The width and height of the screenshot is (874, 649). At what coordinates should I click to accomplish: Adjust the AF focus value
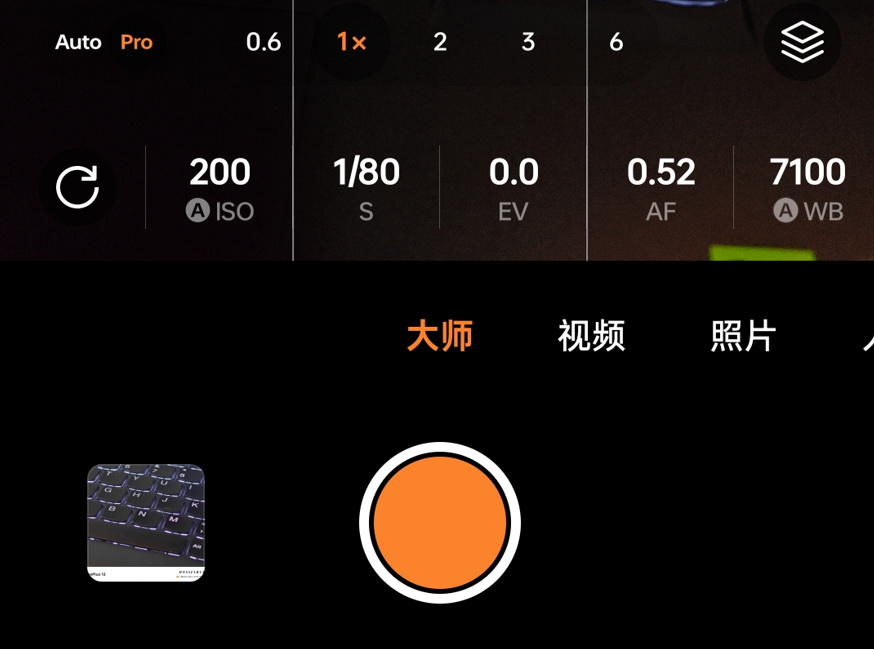pos(660,187)
